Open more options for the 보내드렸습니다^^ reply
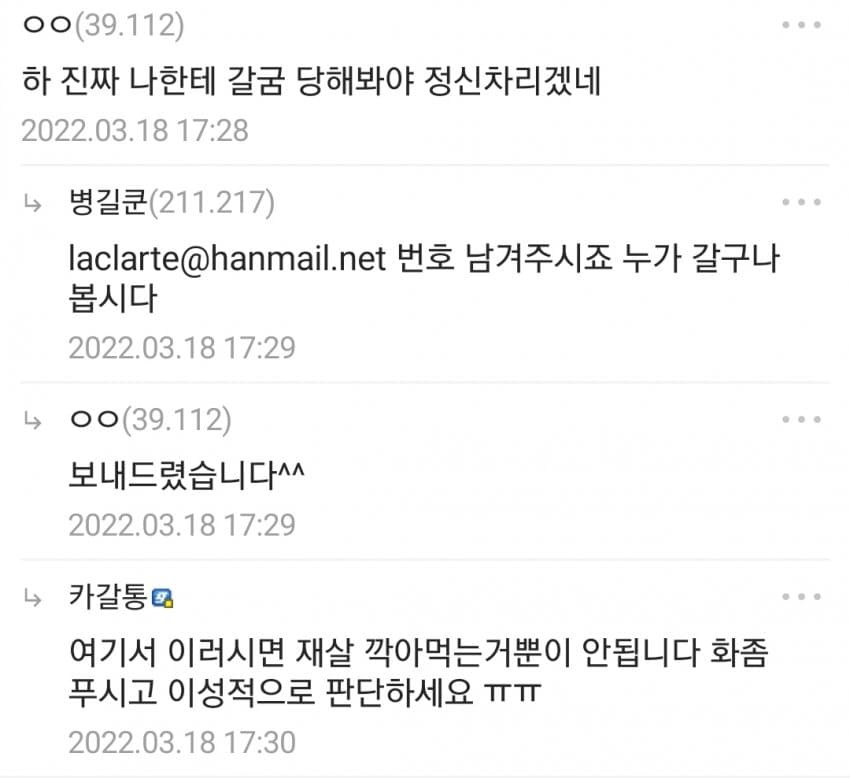The image size is (850, 778). coord(801,420)
